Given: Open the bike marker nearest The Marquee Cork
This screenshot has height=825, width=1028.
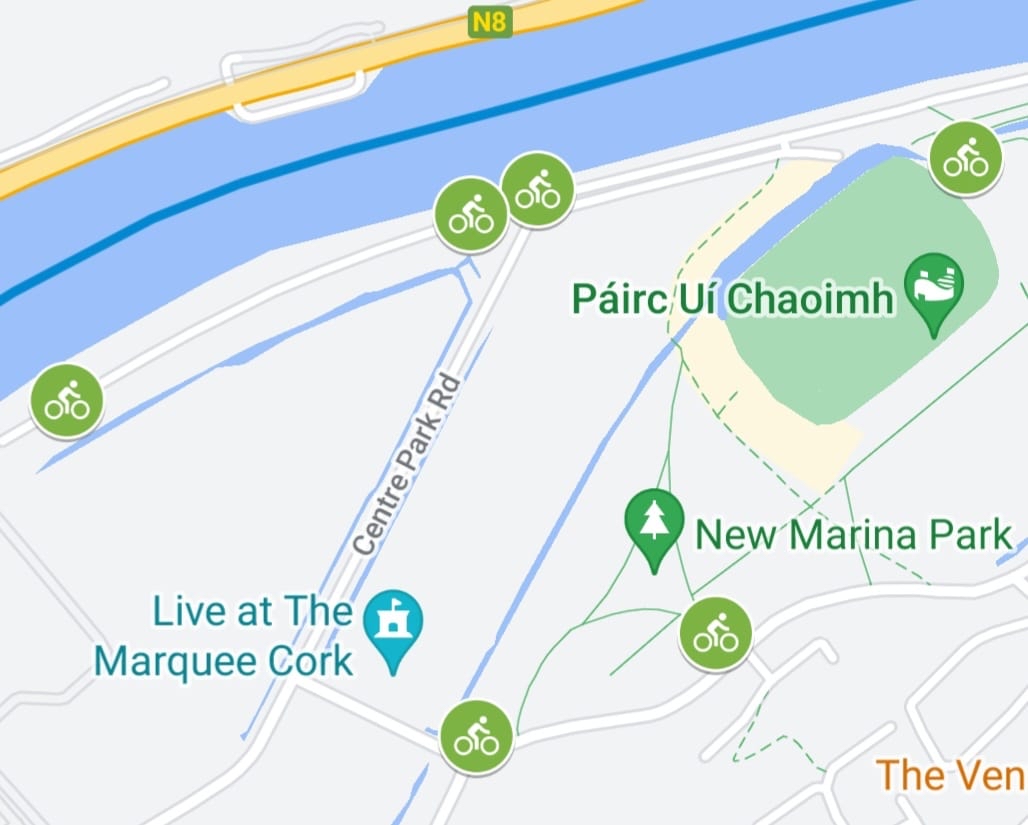Looking at the screenshot, I should click(476, 737).
